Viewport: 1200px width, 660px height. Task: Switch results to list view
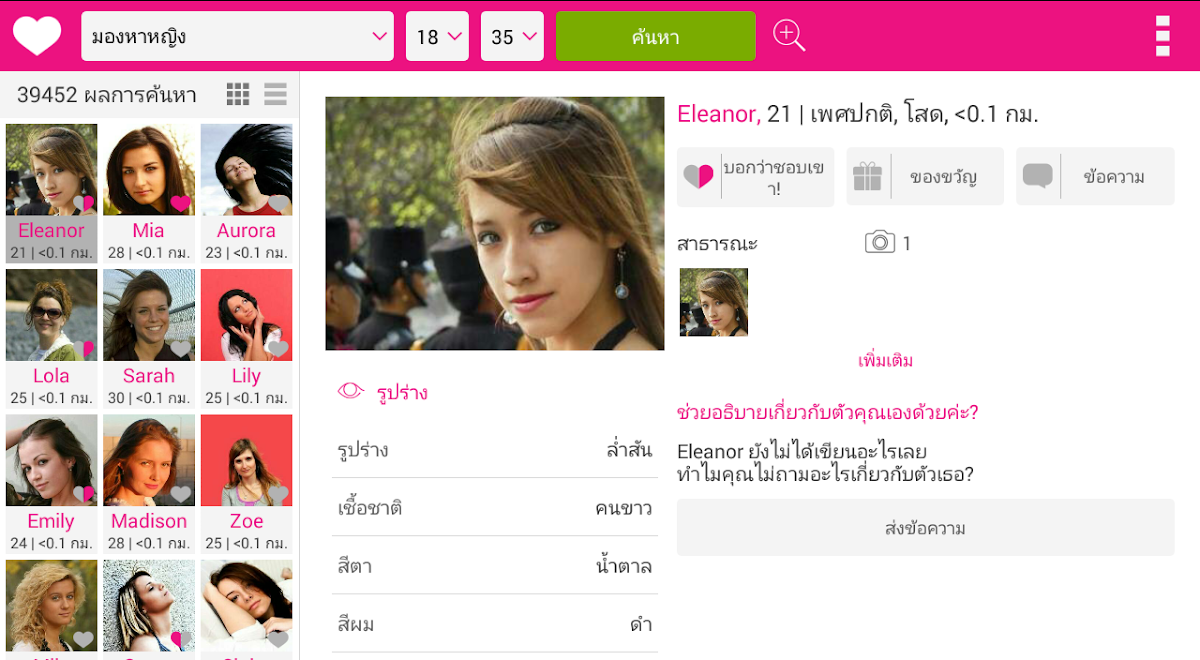[x=275, y=95]
